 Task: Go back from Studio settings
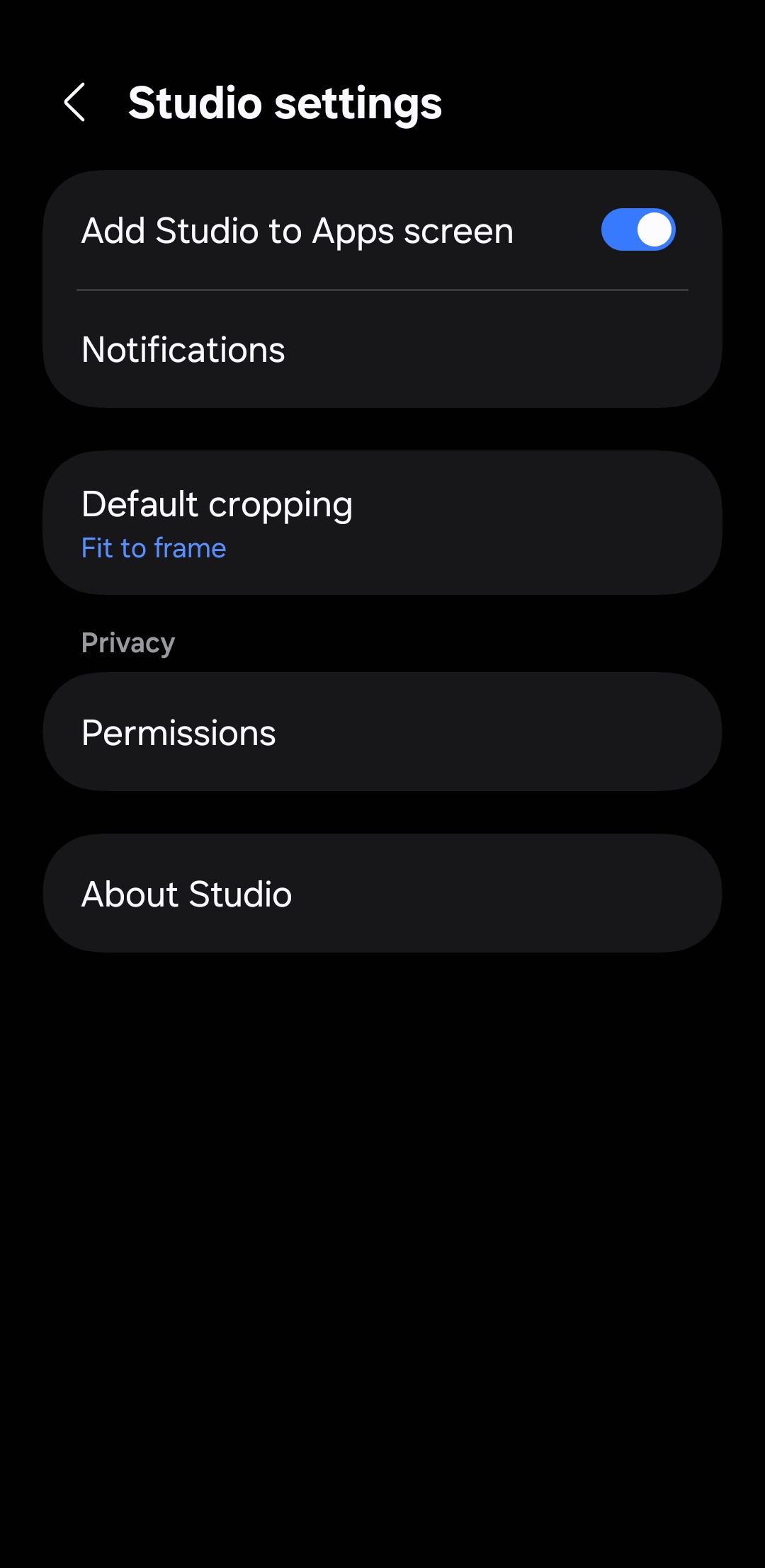coord(75,103)
